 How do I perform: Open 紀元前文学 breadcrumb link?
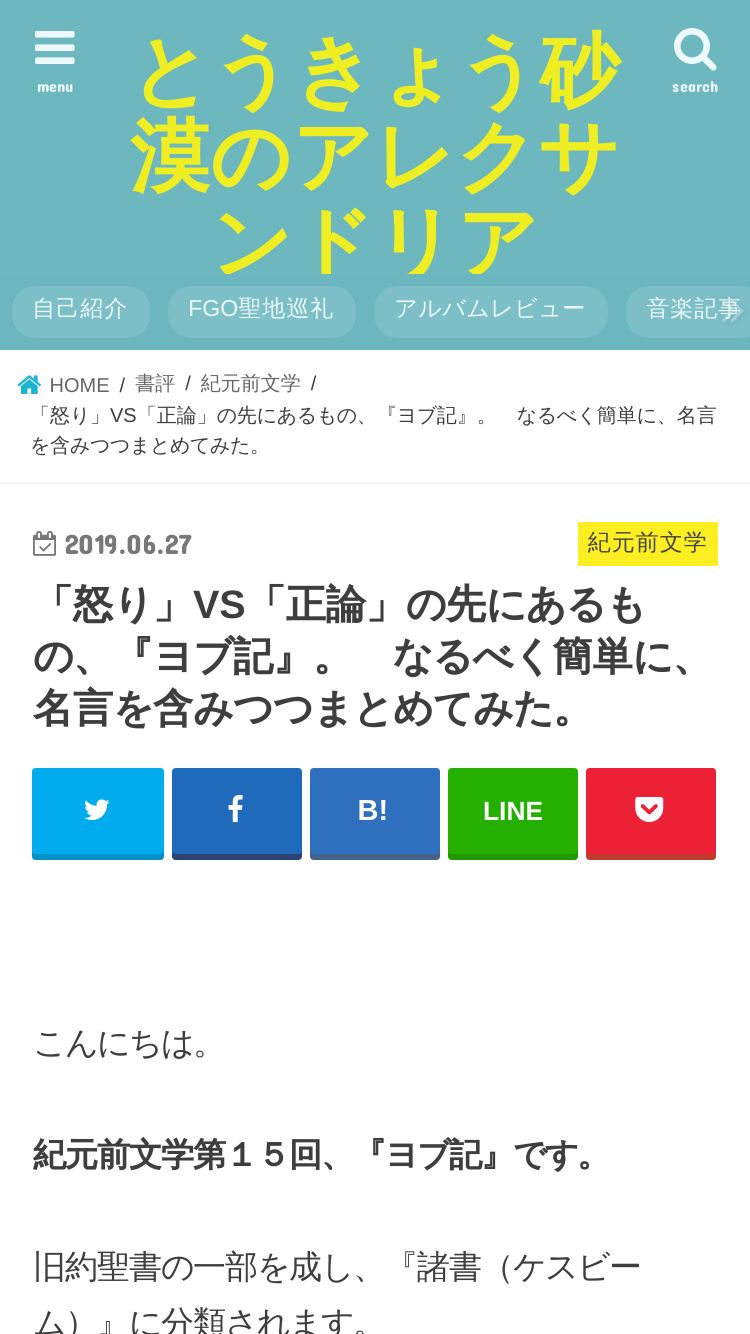pos(250,384)
